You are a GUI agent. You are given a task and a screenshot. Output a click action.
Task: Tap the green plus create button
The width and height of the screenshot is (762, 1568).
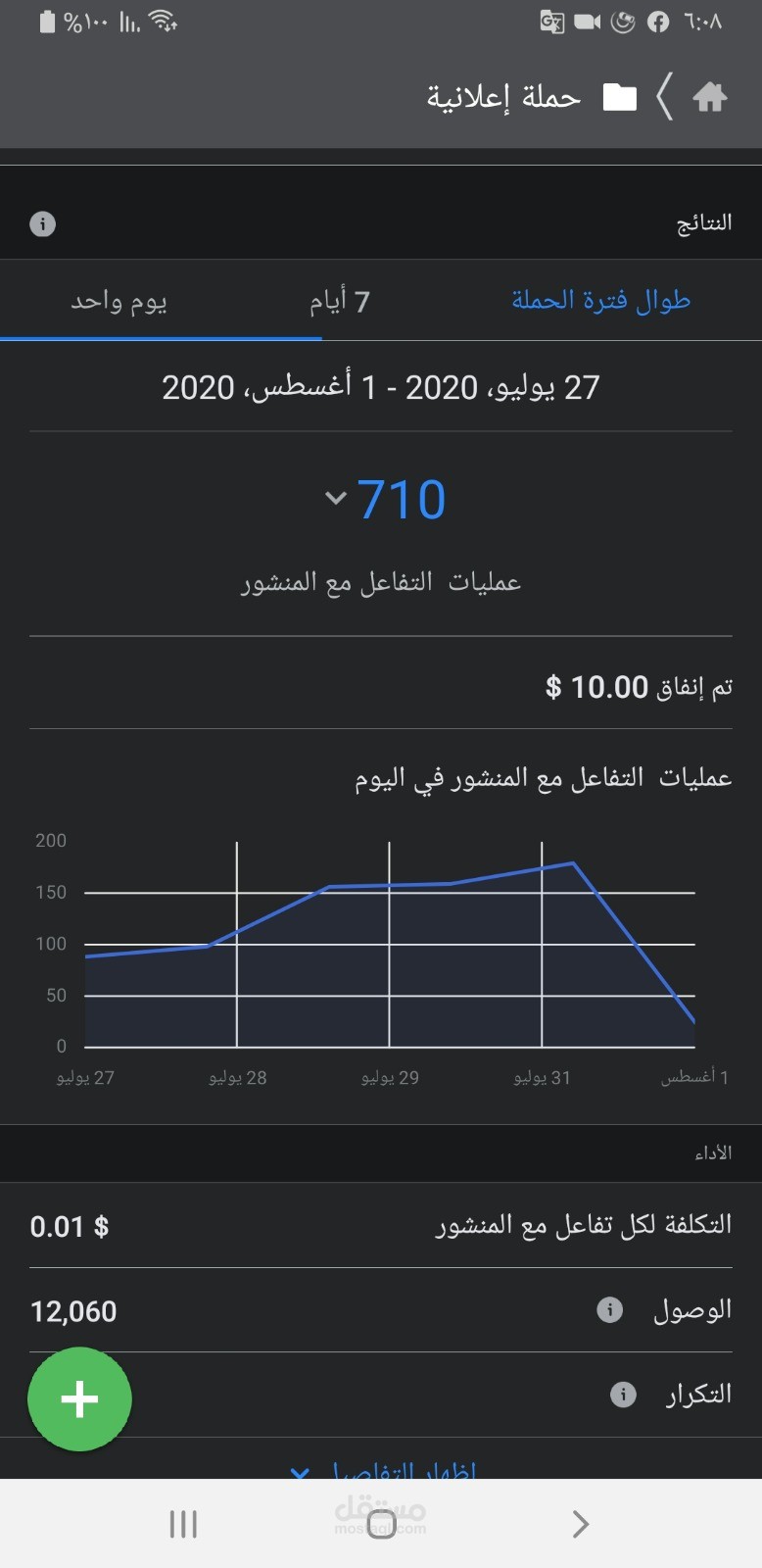[79, 1398]
